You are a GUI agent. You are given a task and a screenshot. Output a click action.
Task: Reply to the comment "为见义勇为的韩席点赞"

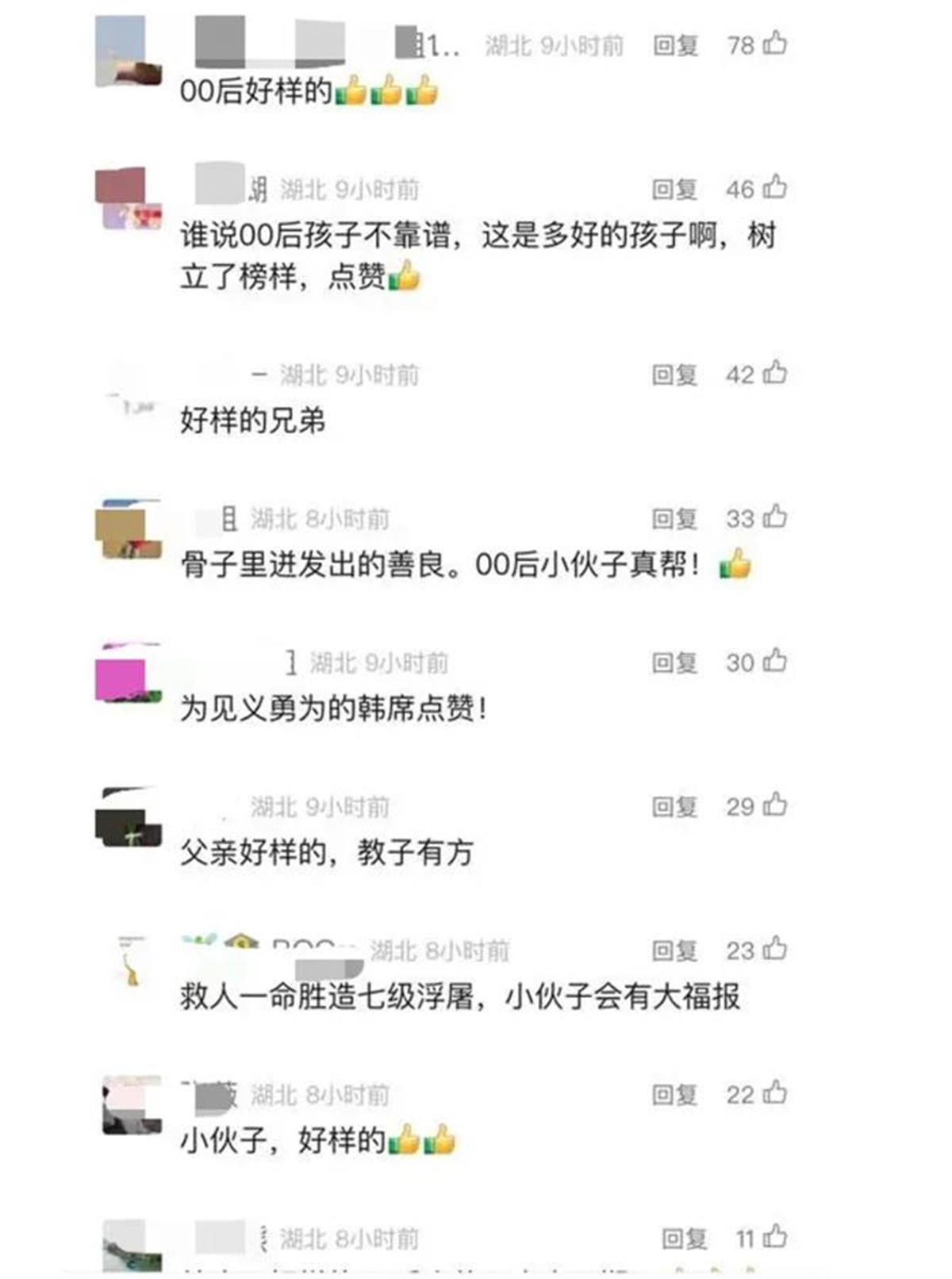[x=674, y=663]
